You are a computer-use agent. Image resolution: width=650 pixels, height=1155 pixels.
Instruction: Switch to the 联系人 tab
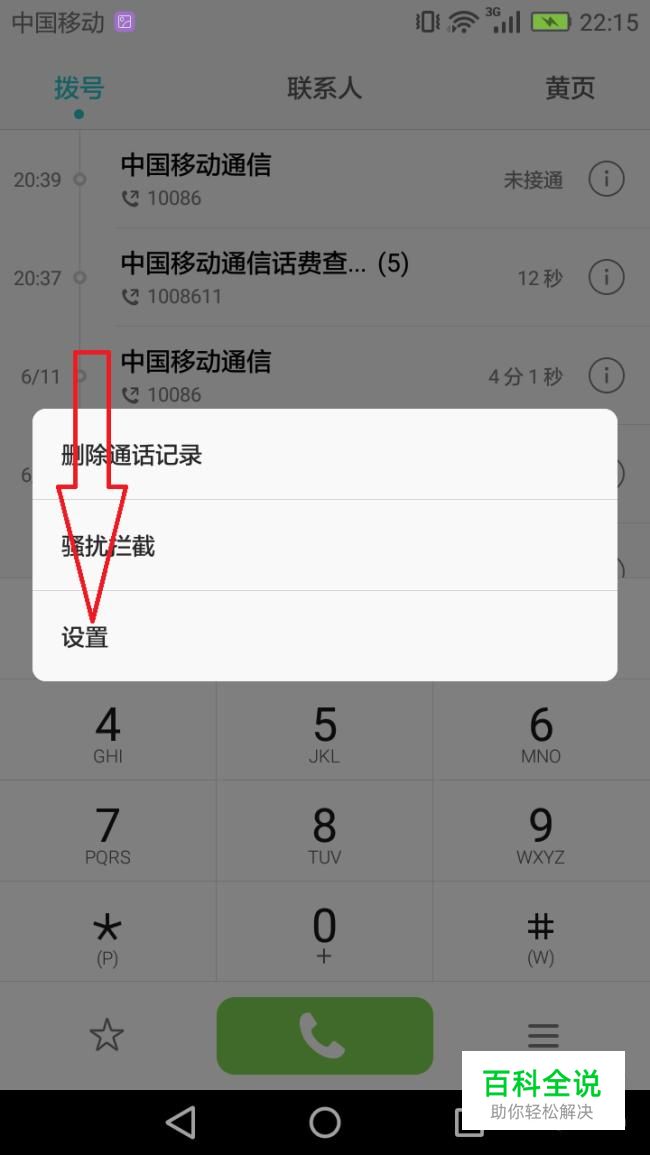[x=324, y=88]
